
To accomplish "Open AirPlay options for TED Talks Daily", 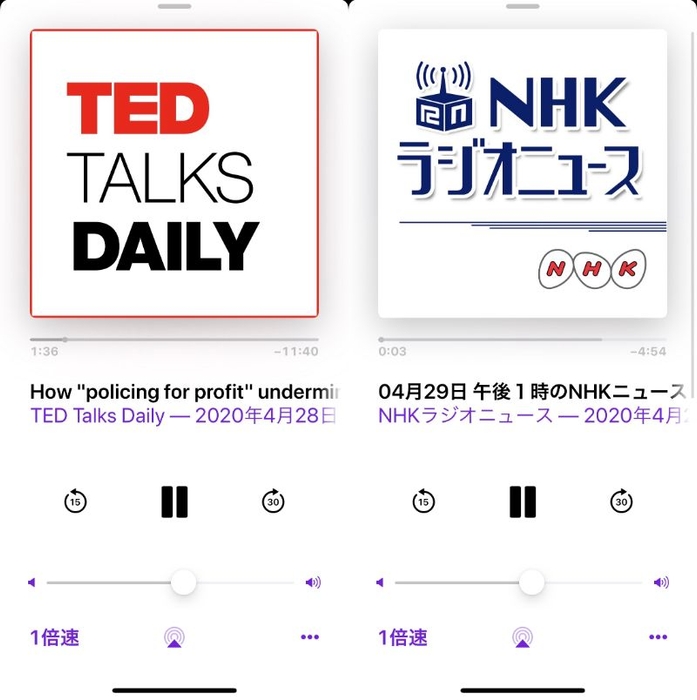I will [x=174, y=638].
